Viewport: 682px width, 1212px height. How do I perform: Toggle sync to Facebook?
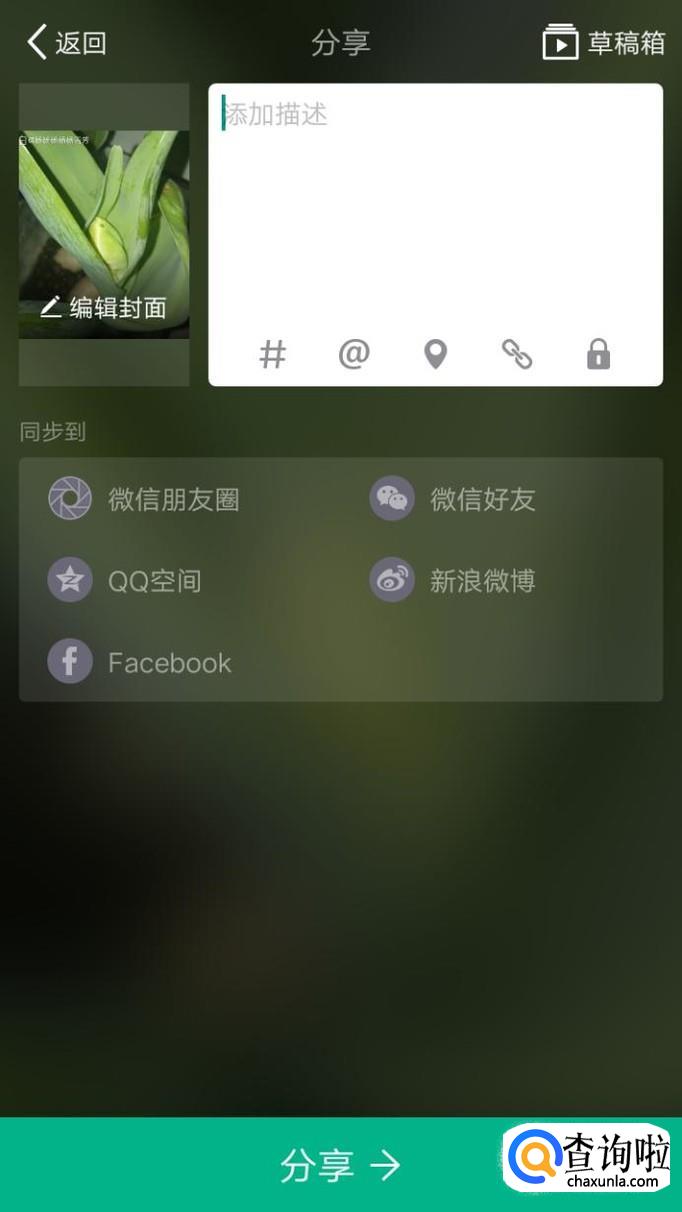coord(140,663)
